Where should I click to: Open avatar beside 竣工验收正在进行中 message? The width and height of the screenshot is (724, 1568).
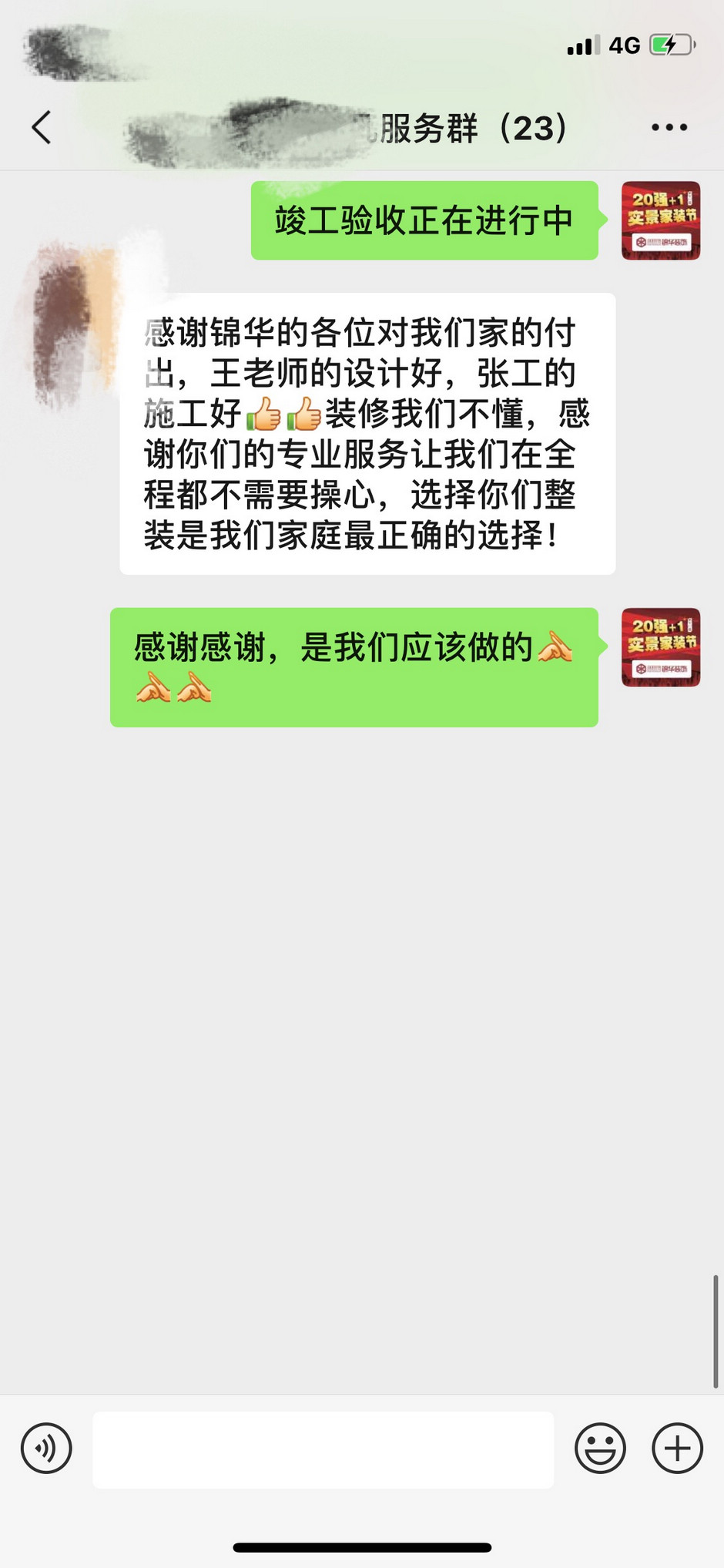(x=660, y=220)
